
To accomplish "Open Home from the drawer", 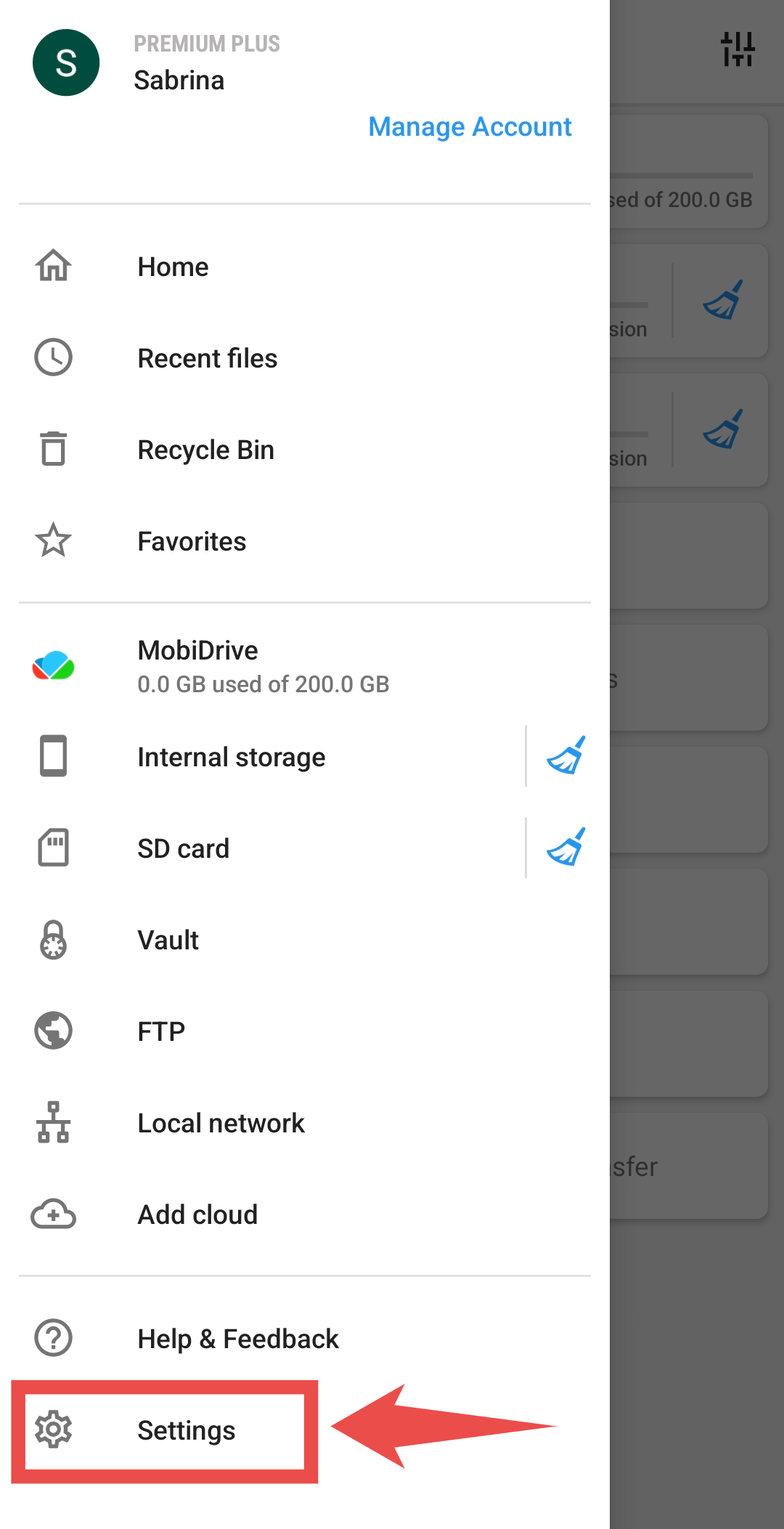I will pyautogui.click(x=173, y=267).
